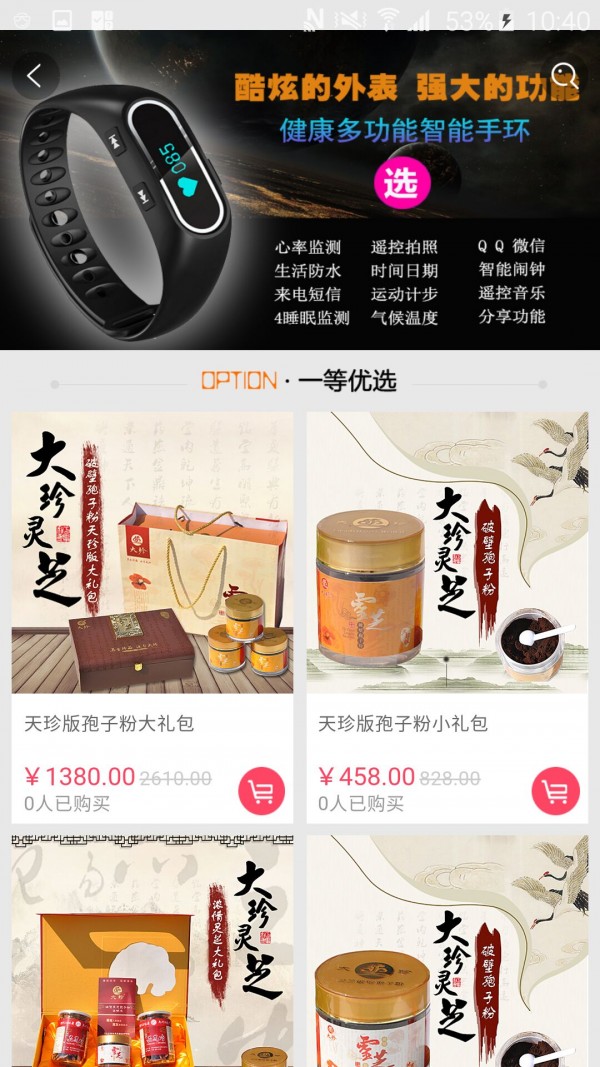Open the 浓情灵芝大礼包 product tile
Image resolution: width=600 pixels, height=1067 pixels.
[152, 950]
